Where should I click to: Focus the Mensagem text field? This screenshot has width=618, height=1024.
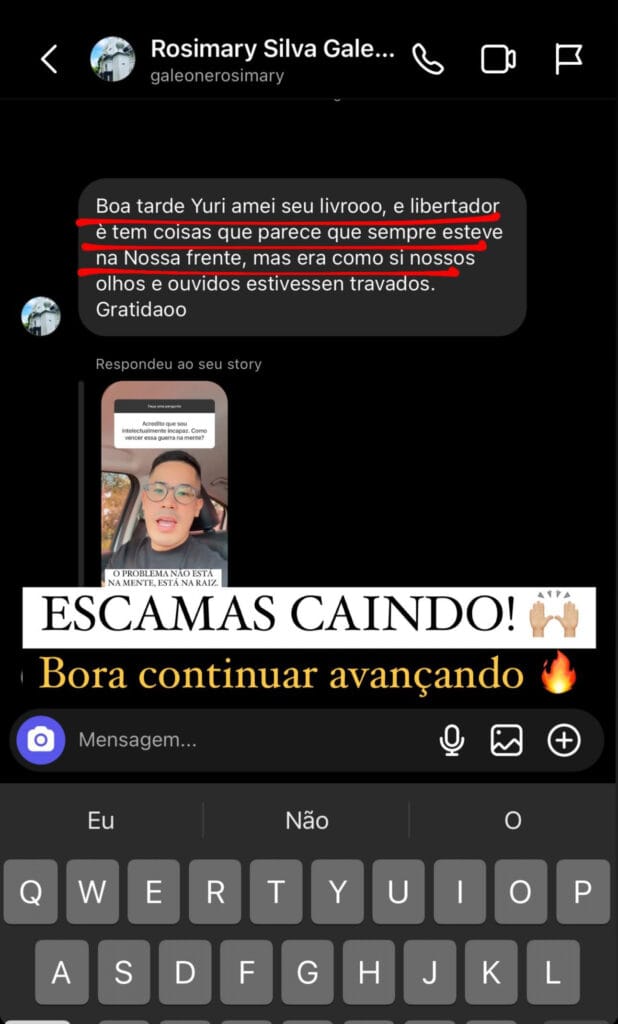tap(240, 740)
